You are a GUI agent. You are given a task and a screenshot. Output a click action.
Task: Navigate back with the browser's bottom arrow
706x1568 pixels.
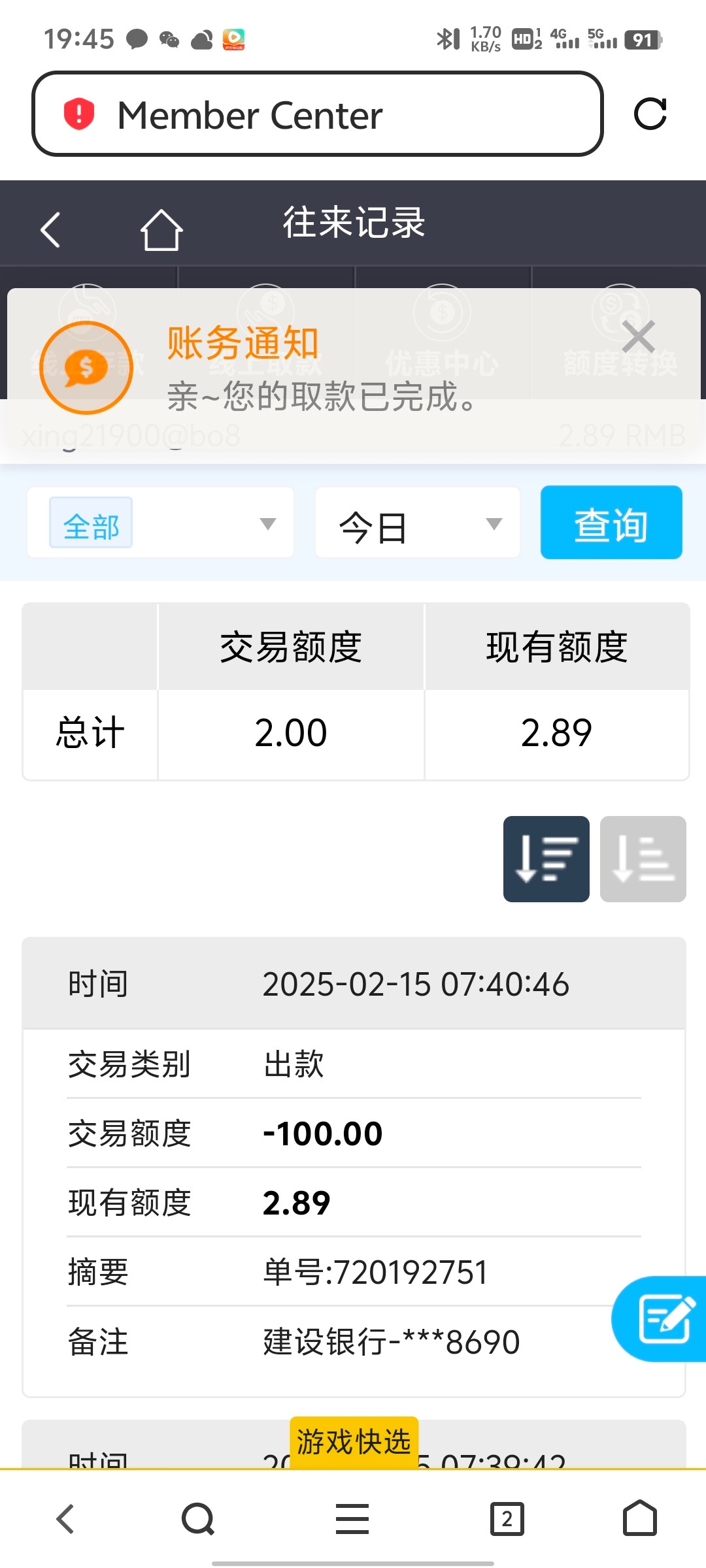point(65,1518)
